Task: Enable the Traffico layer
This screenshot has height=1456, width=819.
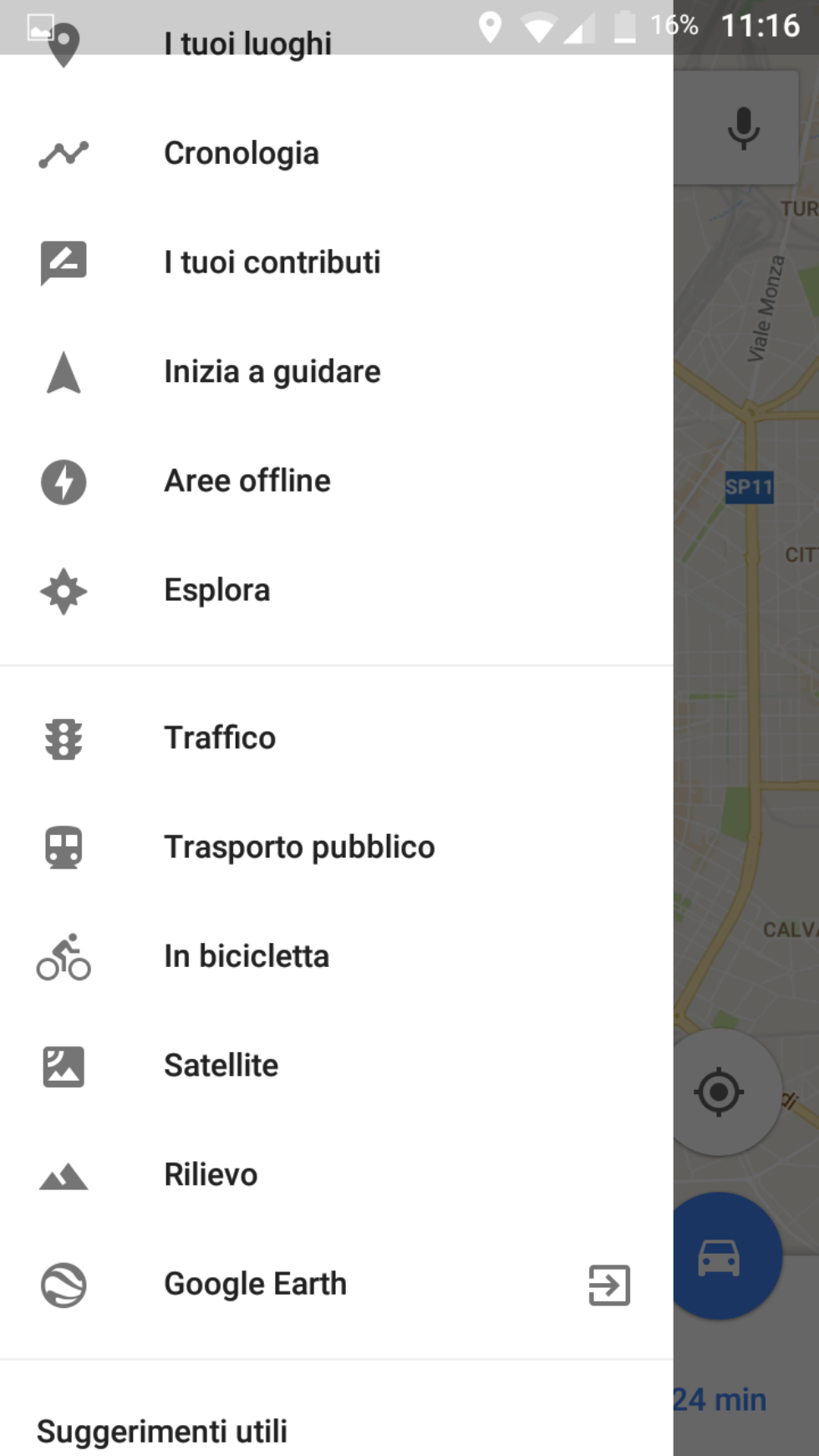Action: (x=220, y=738)
